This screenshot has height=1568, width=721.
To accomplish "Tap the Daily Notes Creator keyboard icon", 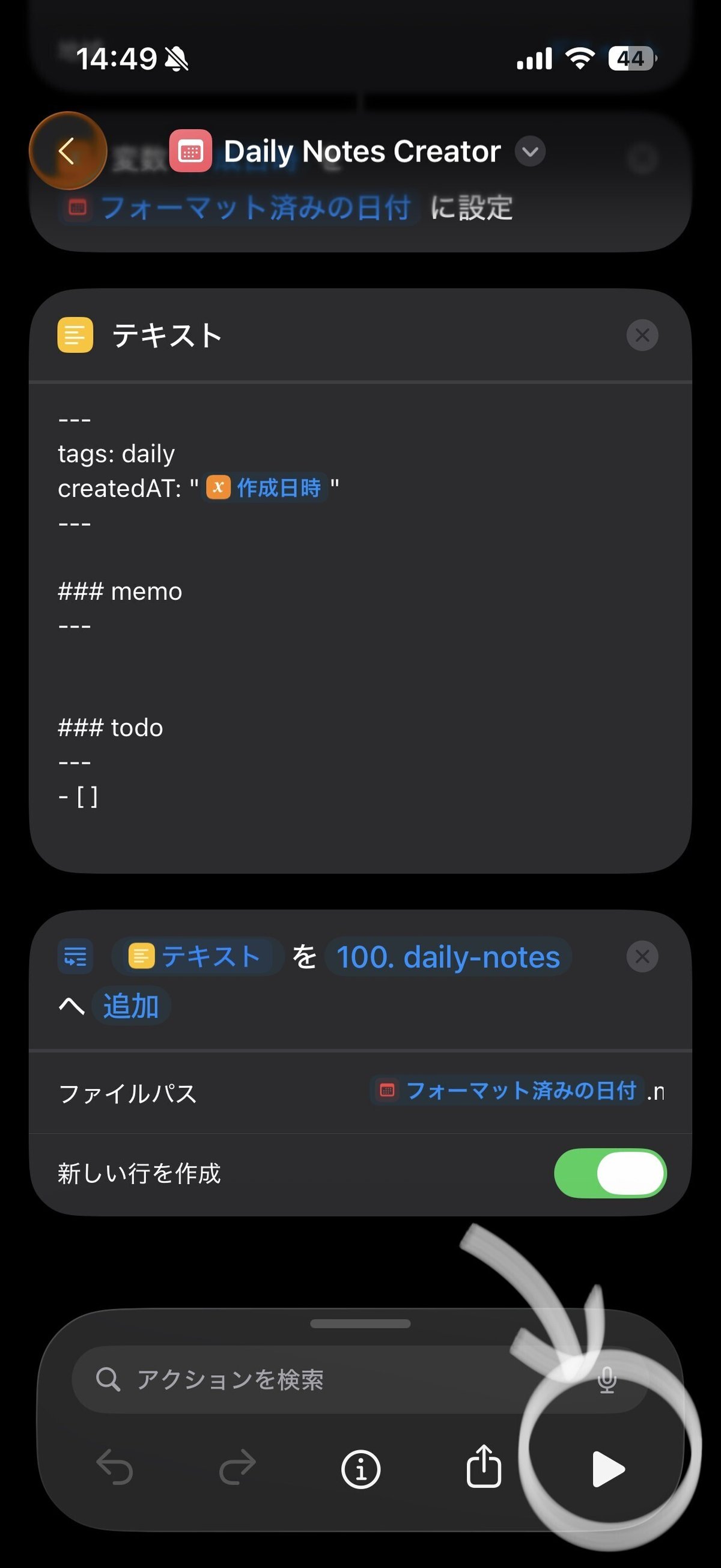I will (190, 151).
